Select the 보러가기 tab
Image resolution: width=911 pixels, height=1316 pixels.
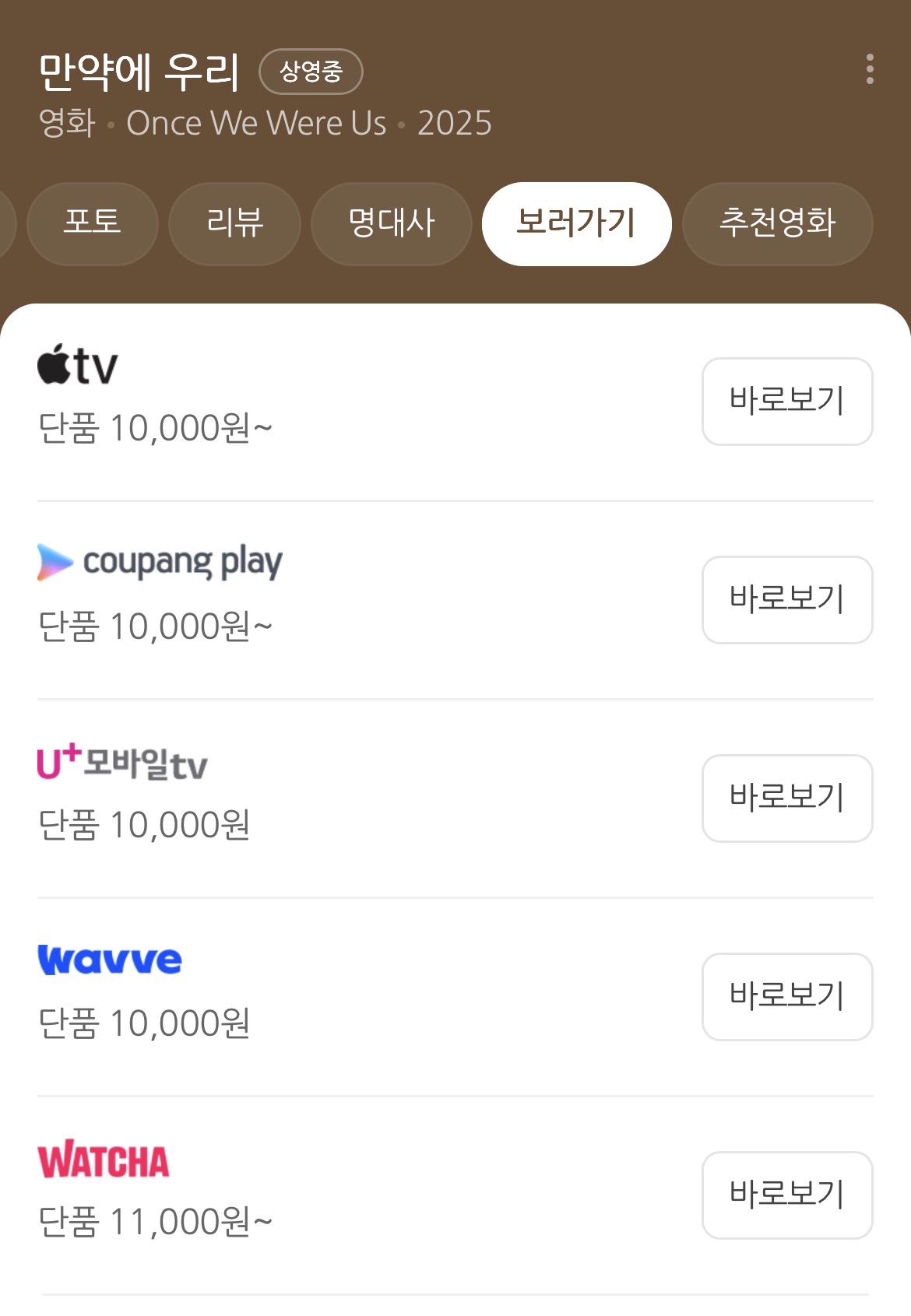(x=576, y=223)
